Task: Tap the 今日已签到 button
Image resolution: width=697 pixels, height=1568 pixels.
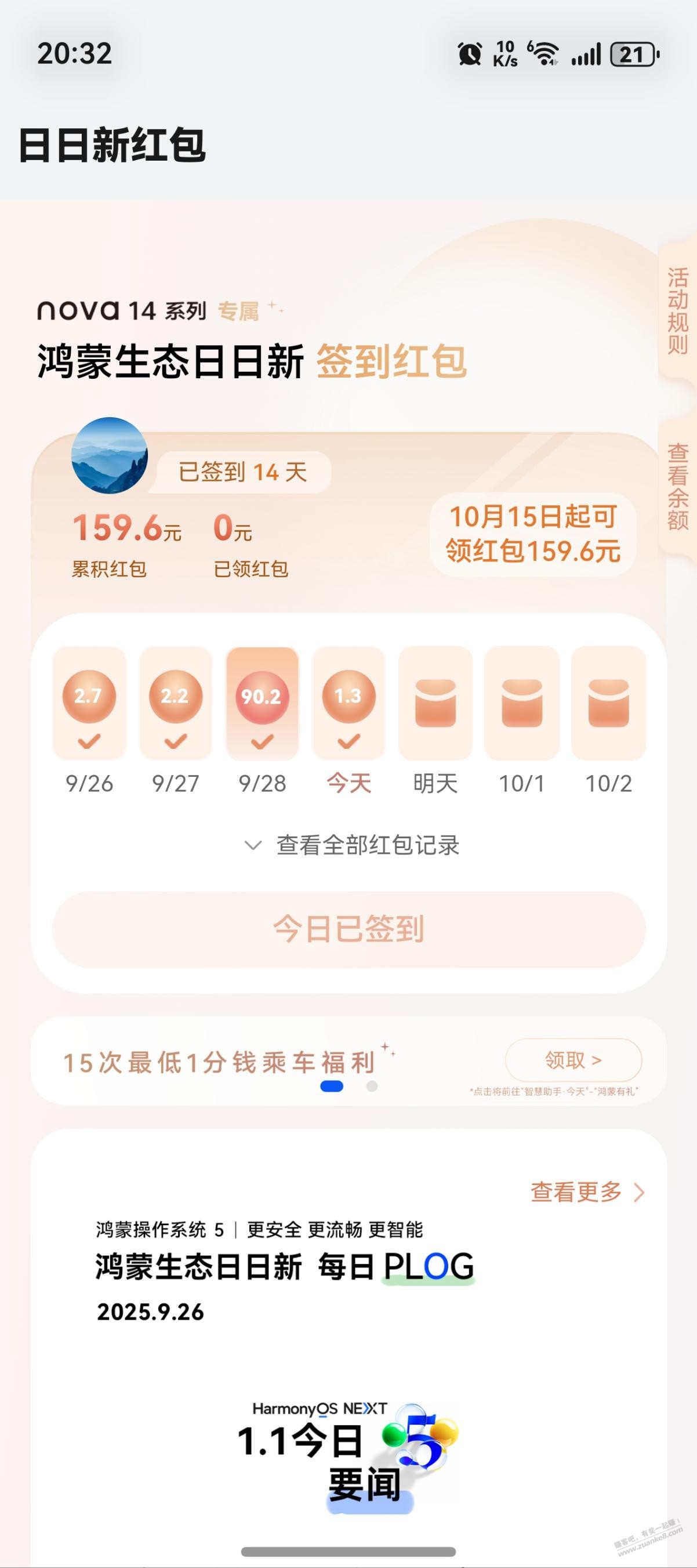Action: click(x=348, y=929)
